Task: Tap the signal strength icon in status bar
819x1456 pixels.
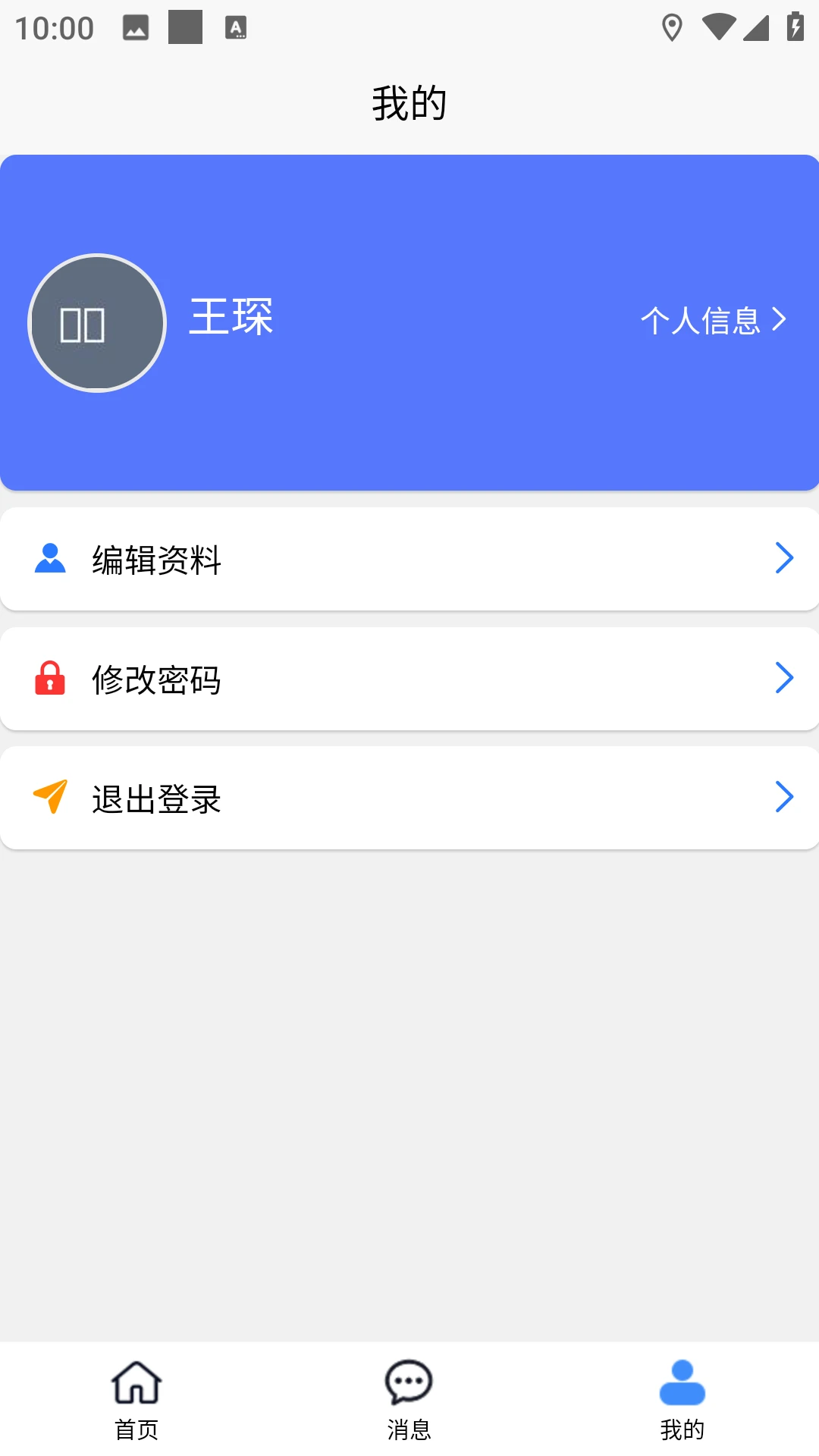Action: click(x=755, y=27)
